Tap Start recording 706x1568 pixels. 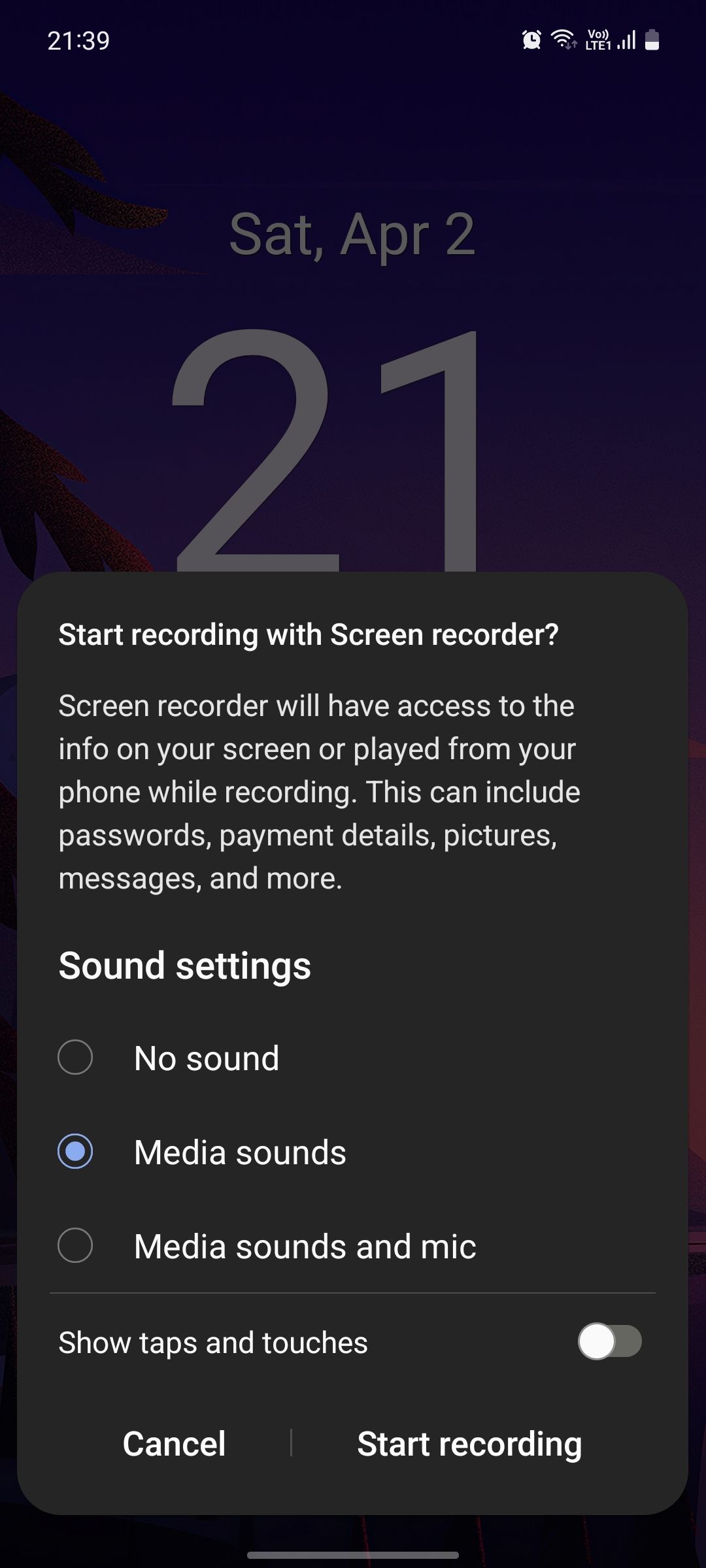(469, 1444)
